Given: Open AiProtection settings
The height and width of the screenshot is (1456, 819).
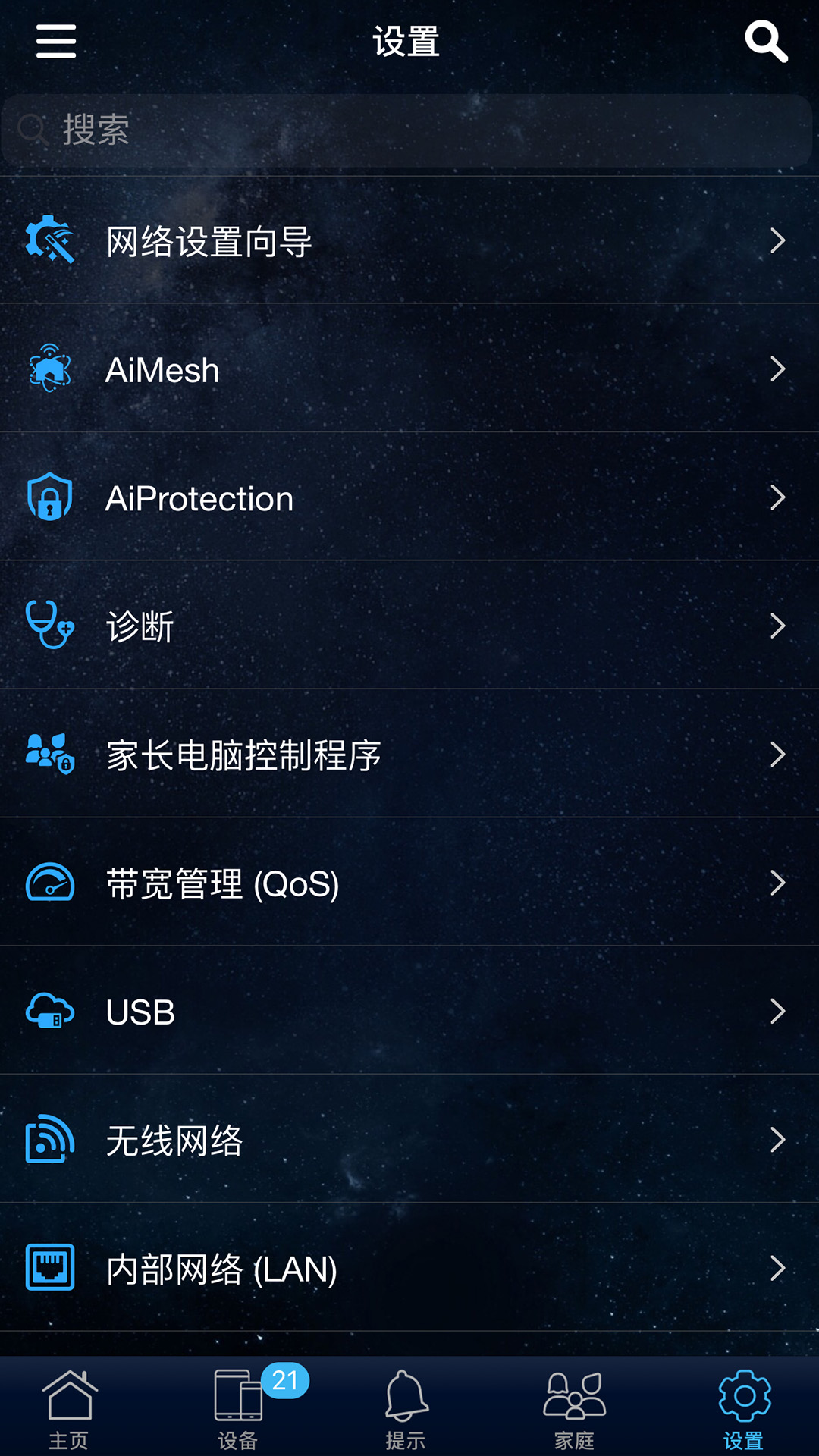Looking at the screenshot, I should point(409,498).
